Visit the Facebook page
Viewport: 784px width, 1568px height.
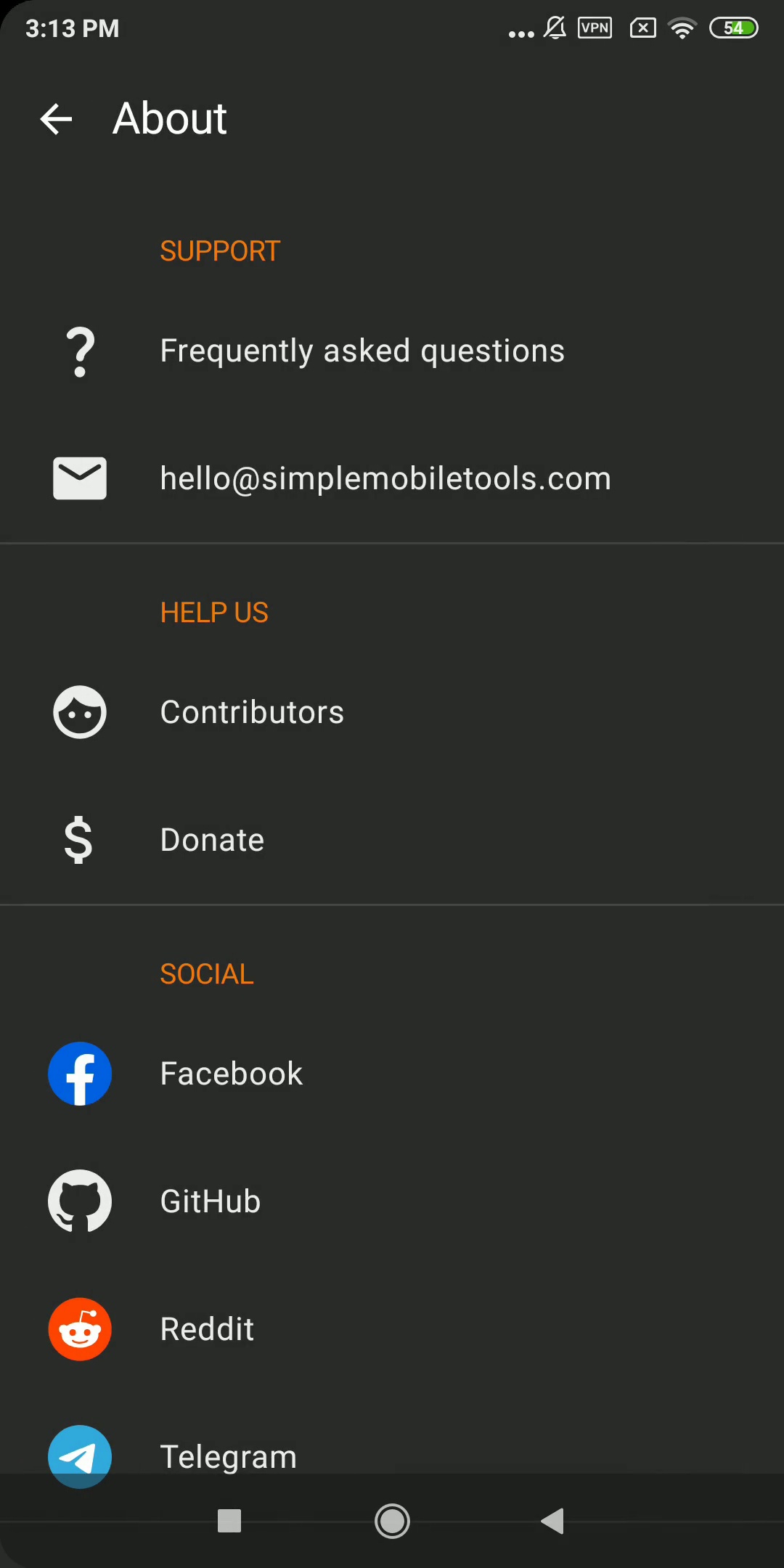392,1074
